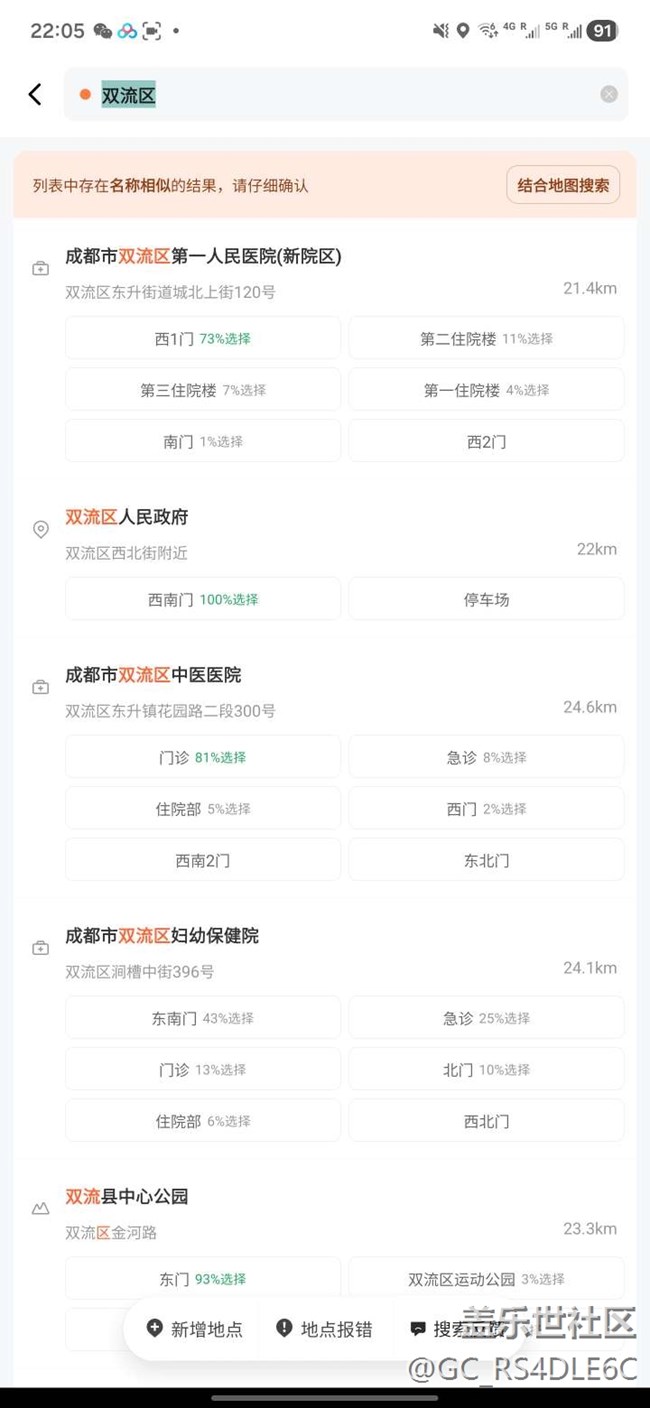The height and width of the screenshot is (1408, 650).
Task: Add a new place with 新增地点
Action: pyautogui.click(x=195, y=1329)
